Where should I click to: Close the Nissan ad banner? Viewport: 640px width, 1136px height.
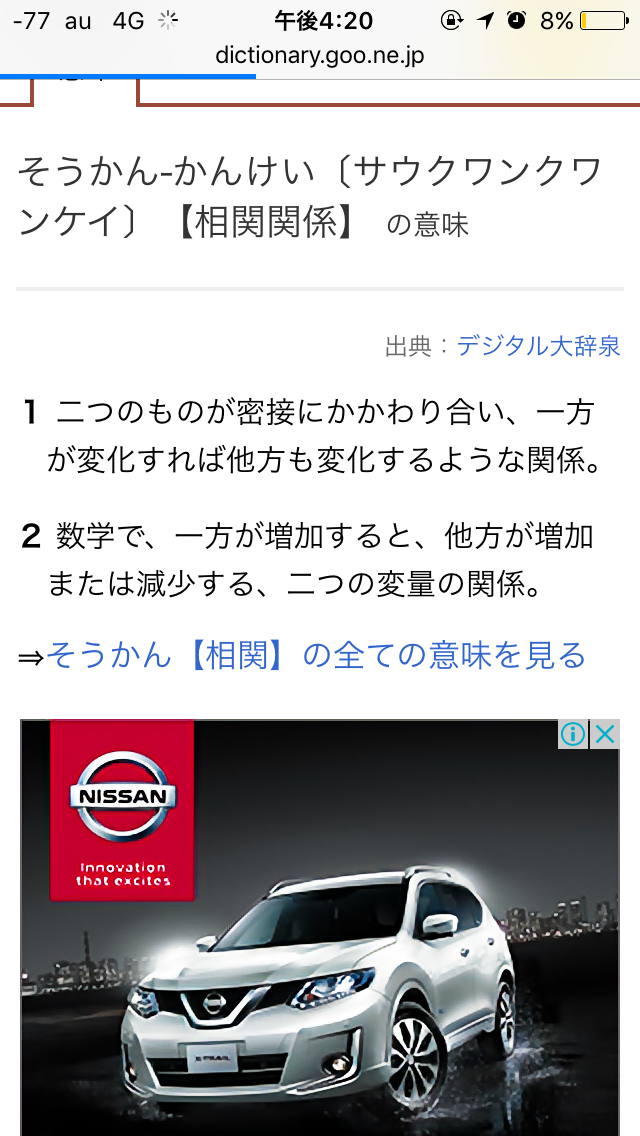click(604, 735)
